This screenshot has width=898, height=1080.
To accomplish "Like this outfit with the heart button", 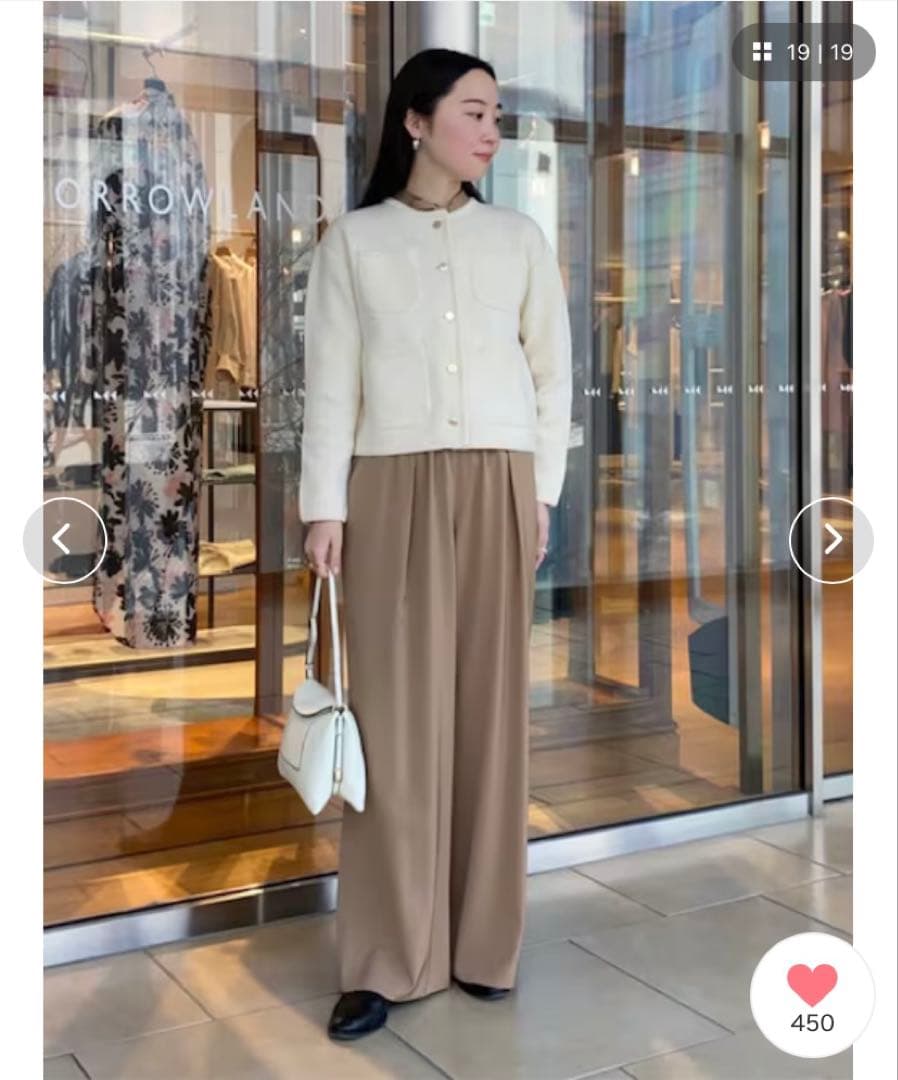I will (x=812, y=994).
